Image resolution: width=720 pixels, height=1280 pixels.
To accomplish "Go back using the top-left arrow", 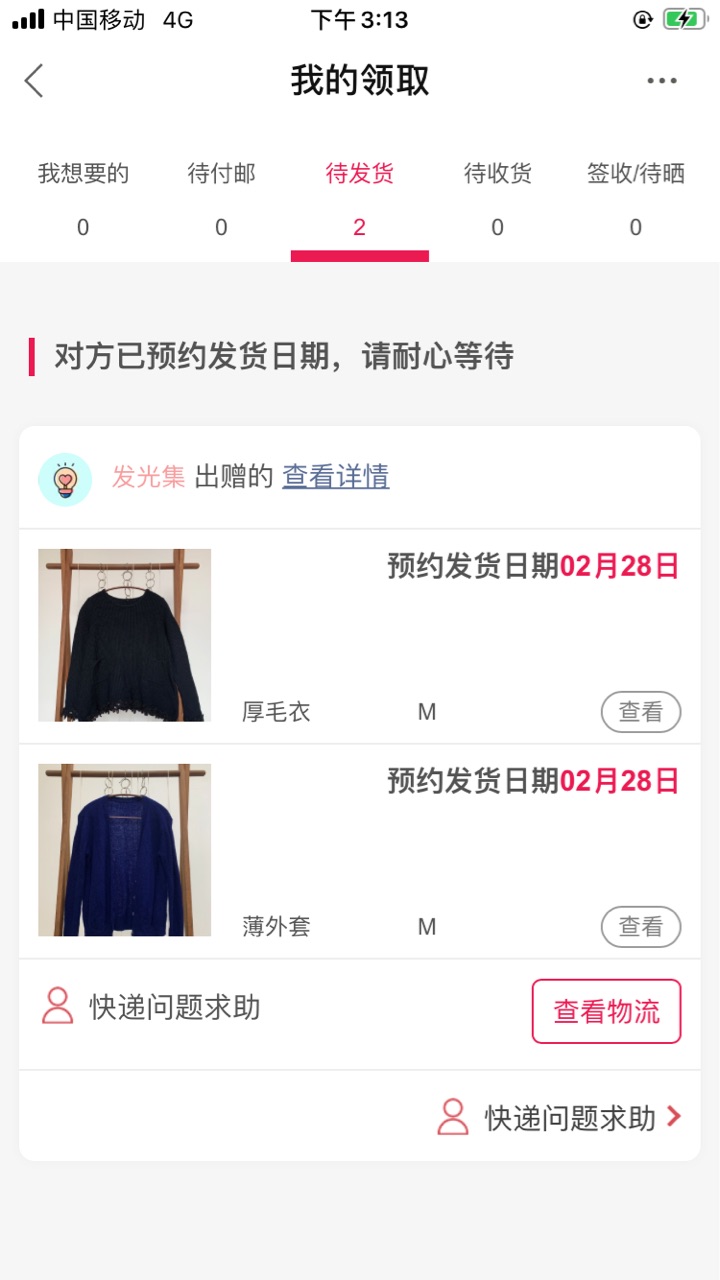I will tap(34, 81).
